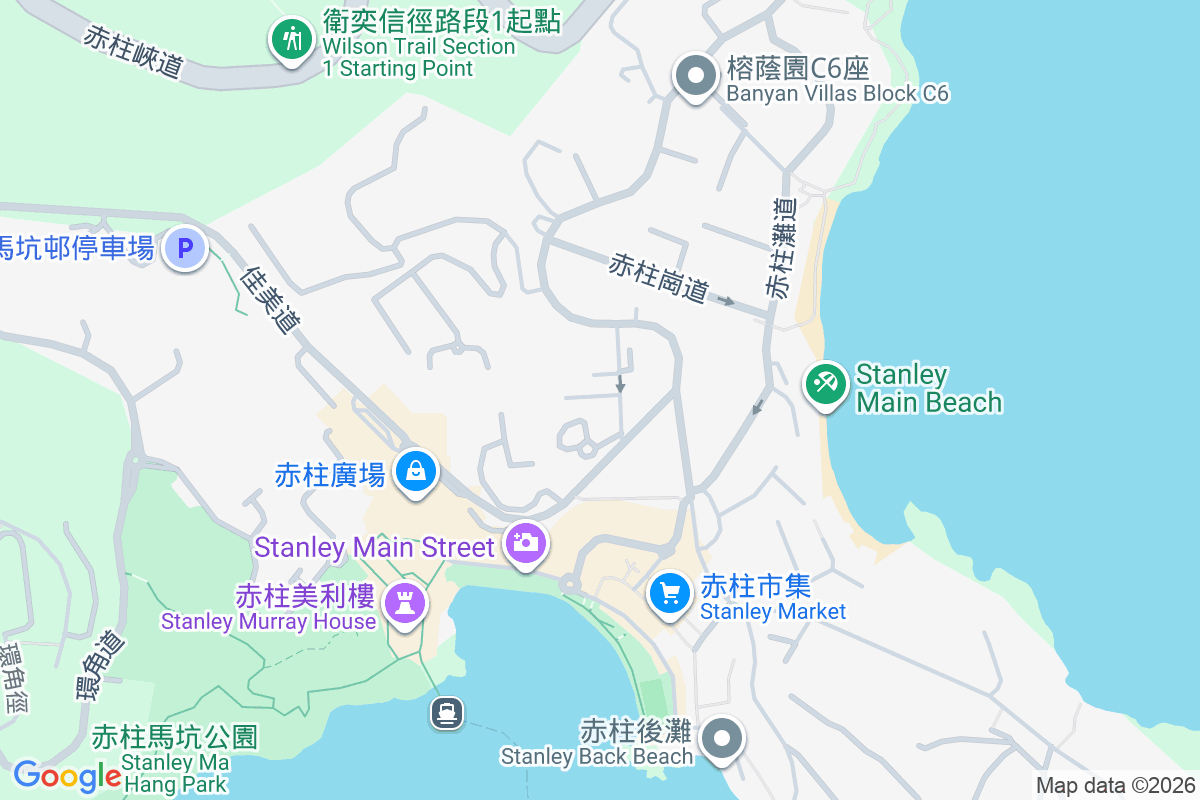Open the Stanley Main Street camera pin

[525, 544]
